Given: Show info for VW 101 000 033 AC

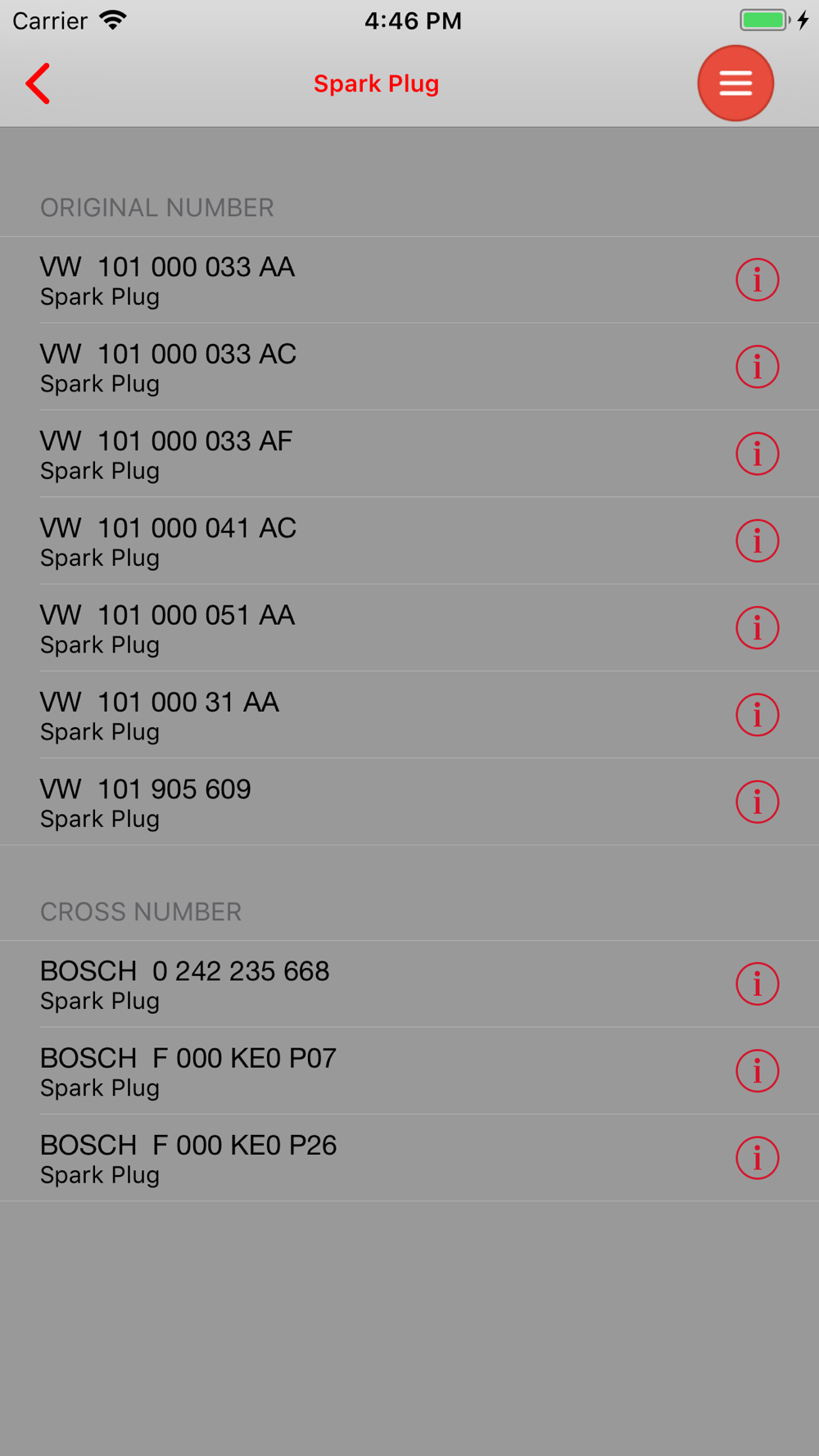Looking at the screenshot, I should (x=757, y=367).
